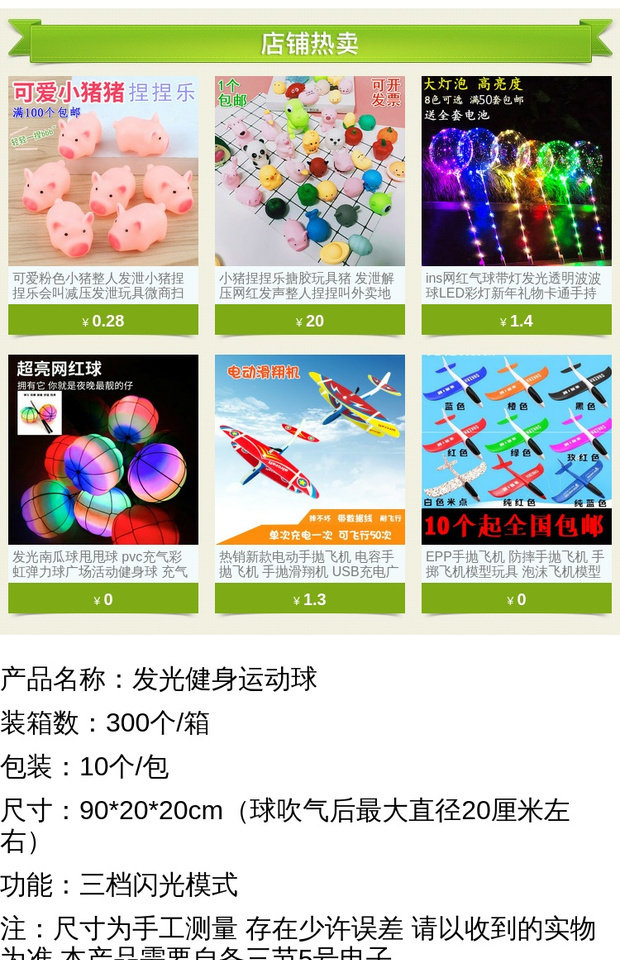The width and height of the screenshot is (620, 960).
Task: Open the 小猪捏捏乐搪胶玩具 product card priced ¥20
Action: 310,205
